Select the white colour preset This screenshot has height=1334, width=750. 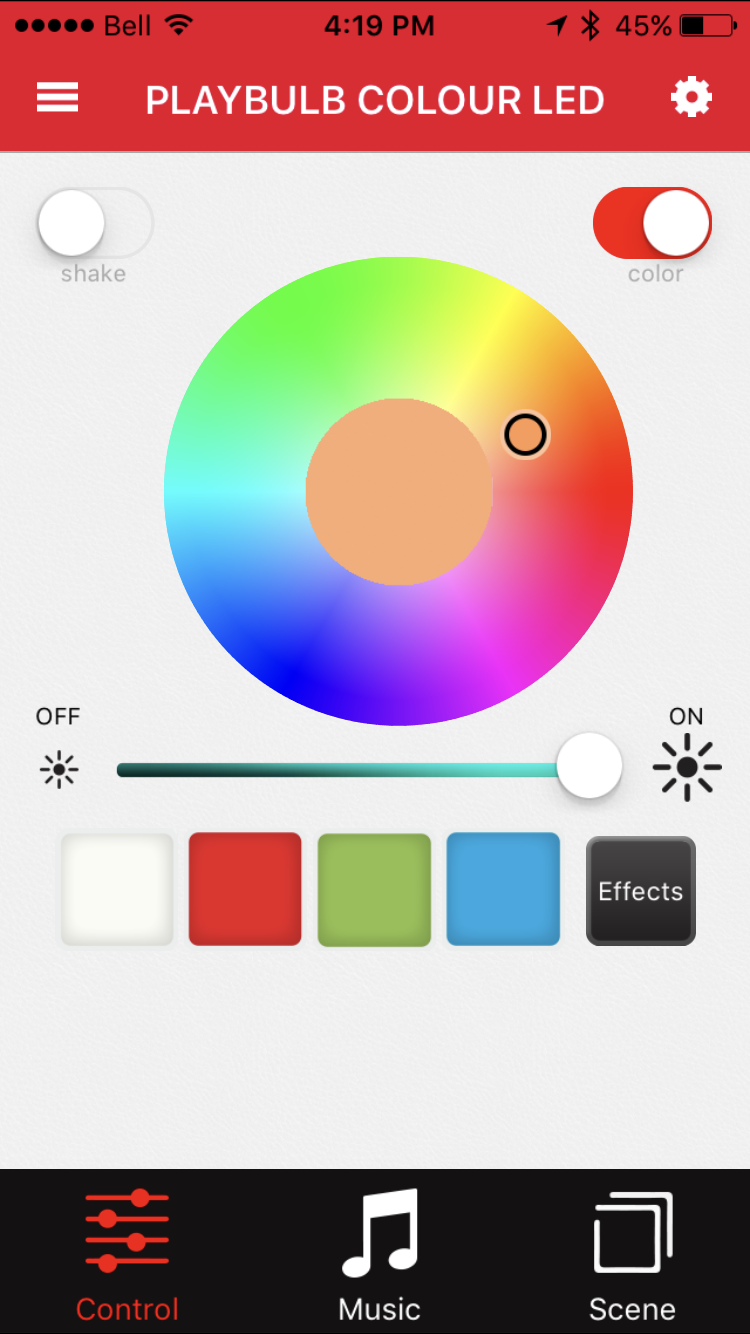tap(117, 889)
